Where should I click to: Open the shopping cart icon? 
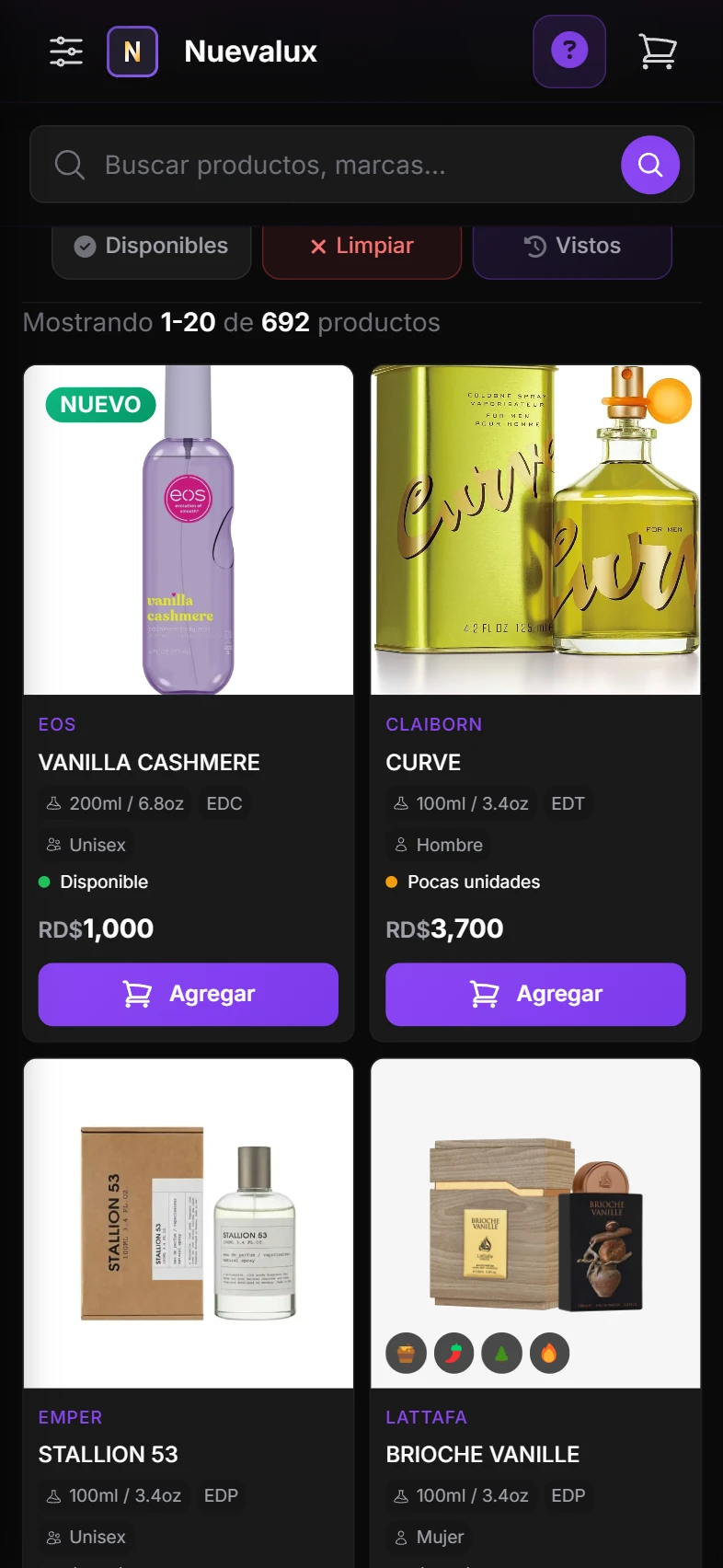657,52
